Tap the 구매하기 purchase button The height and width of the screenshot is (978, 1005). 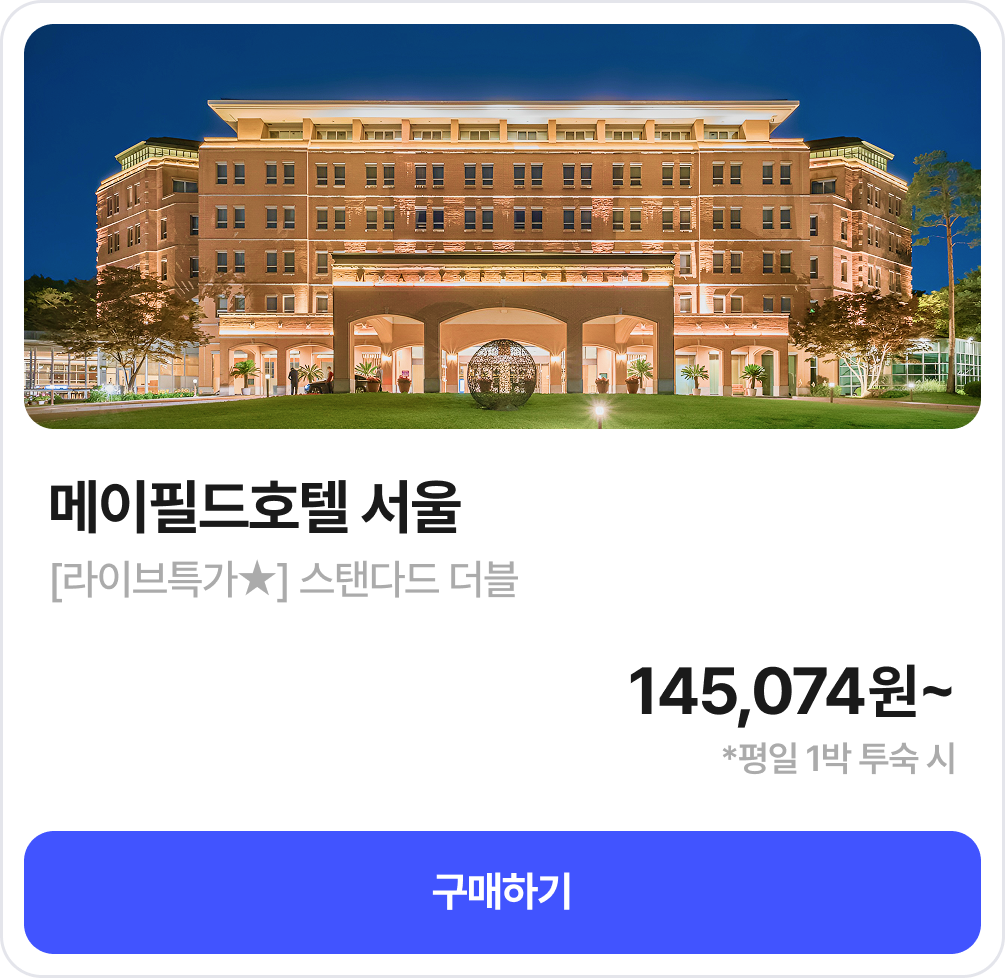pos(502,891)
